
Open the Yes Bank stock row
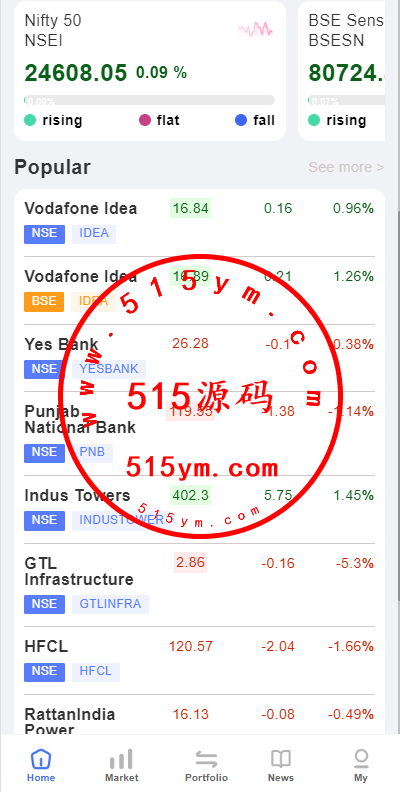pyautogui.click(x=199, y=358)
